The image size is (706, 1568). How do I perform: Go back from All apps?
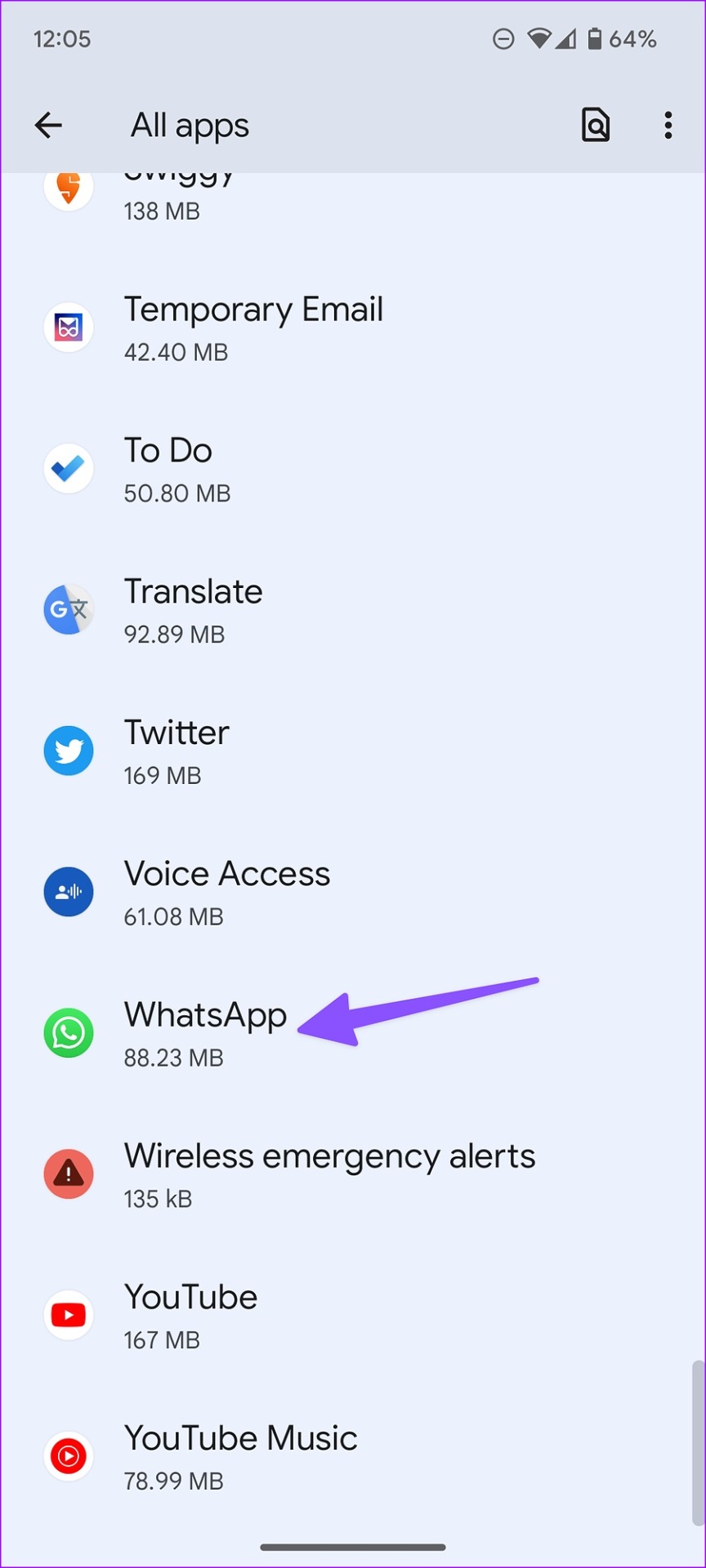[48, 125]
